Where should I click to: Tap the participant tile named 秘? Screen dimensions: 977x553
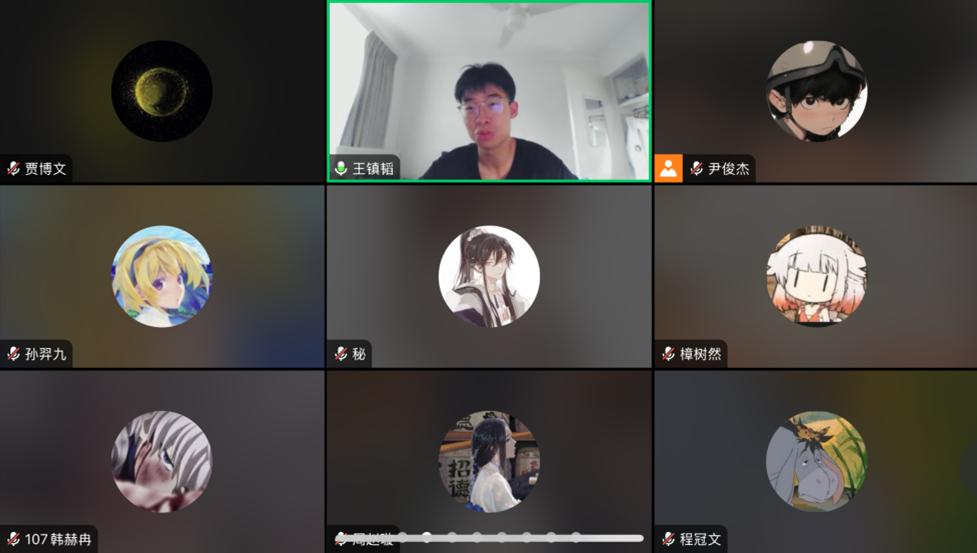pyautogui.click(x=489, y=276)
